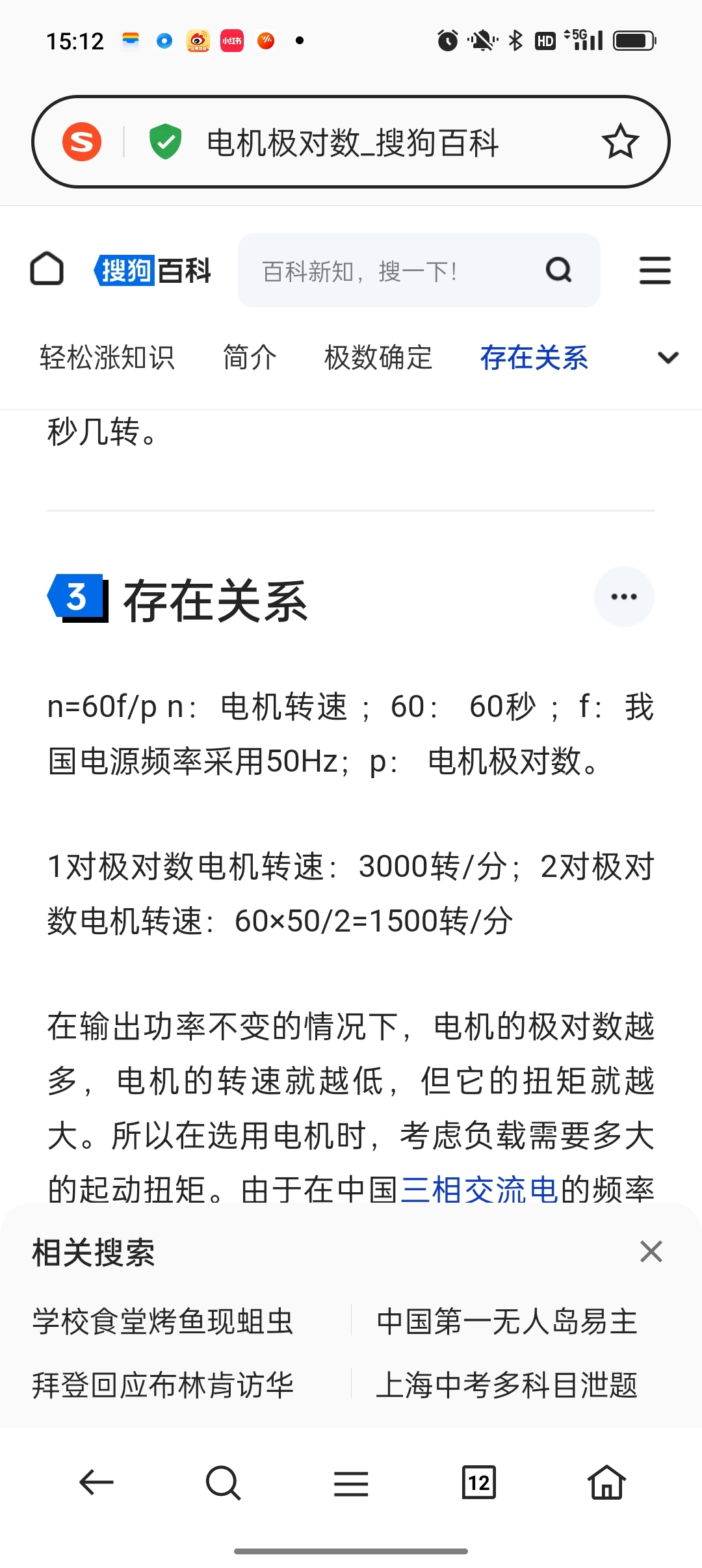Image resolution: width=702 pixels, height=1568 pixels.
Task: Close the 相关搜索 panel
Action: coord(651,1251)
